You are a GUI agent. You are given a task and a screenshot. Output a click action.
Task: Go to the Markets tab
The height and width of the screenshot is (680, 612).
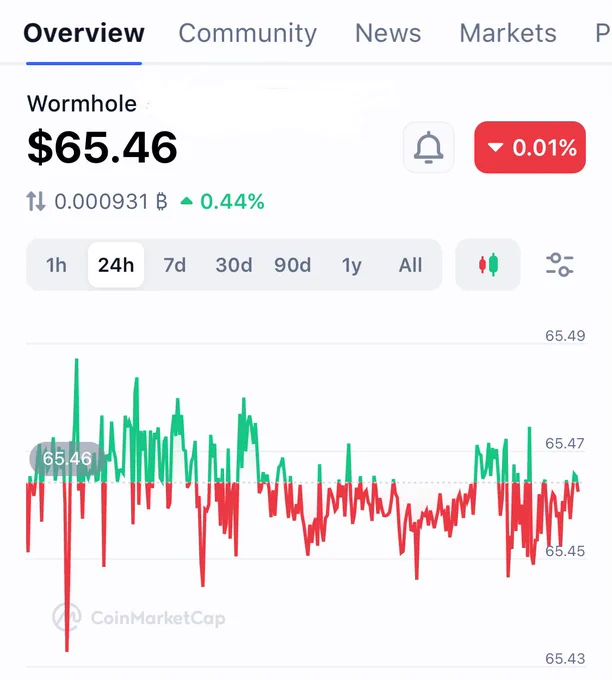pyautogui.click(x=508, y=33)
